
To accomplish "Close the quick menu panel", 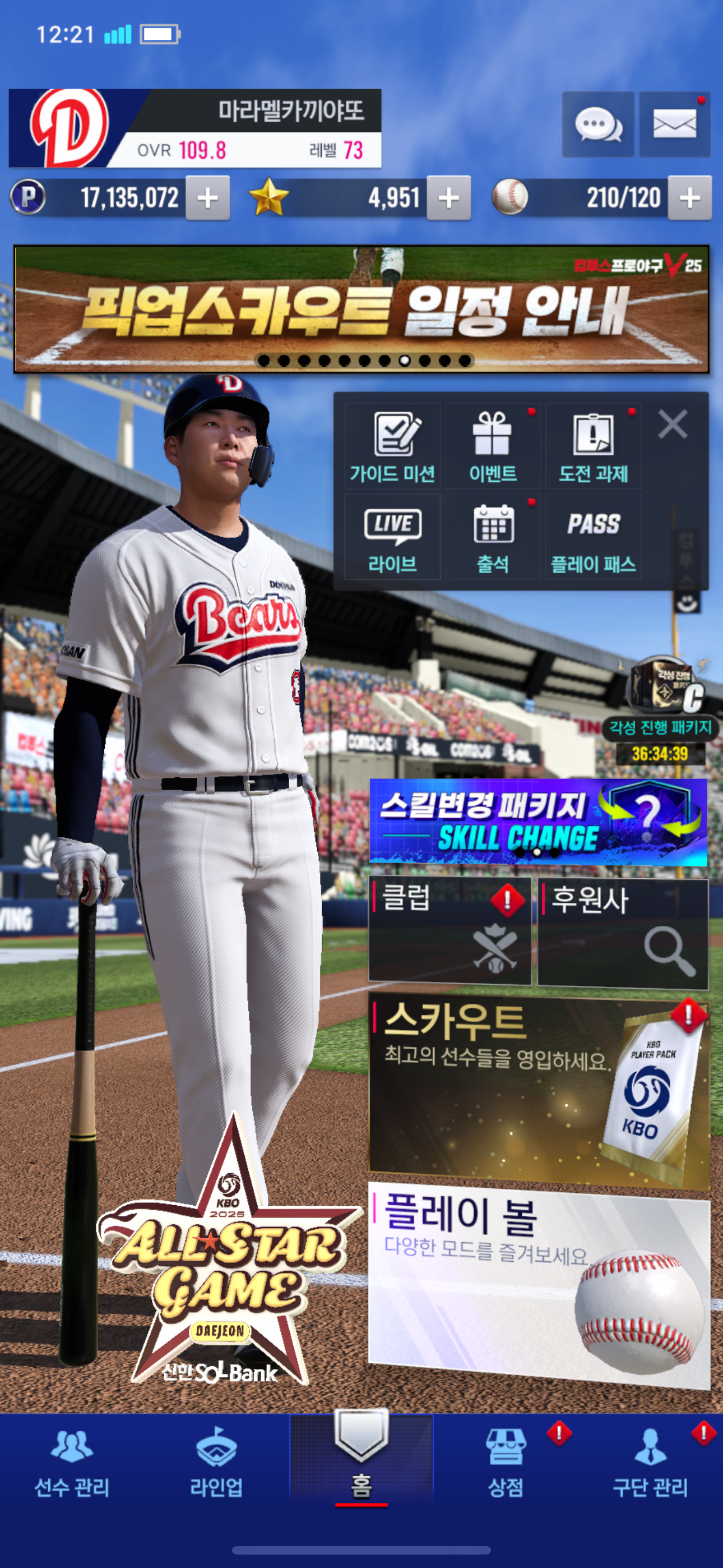I will [673, 425].
